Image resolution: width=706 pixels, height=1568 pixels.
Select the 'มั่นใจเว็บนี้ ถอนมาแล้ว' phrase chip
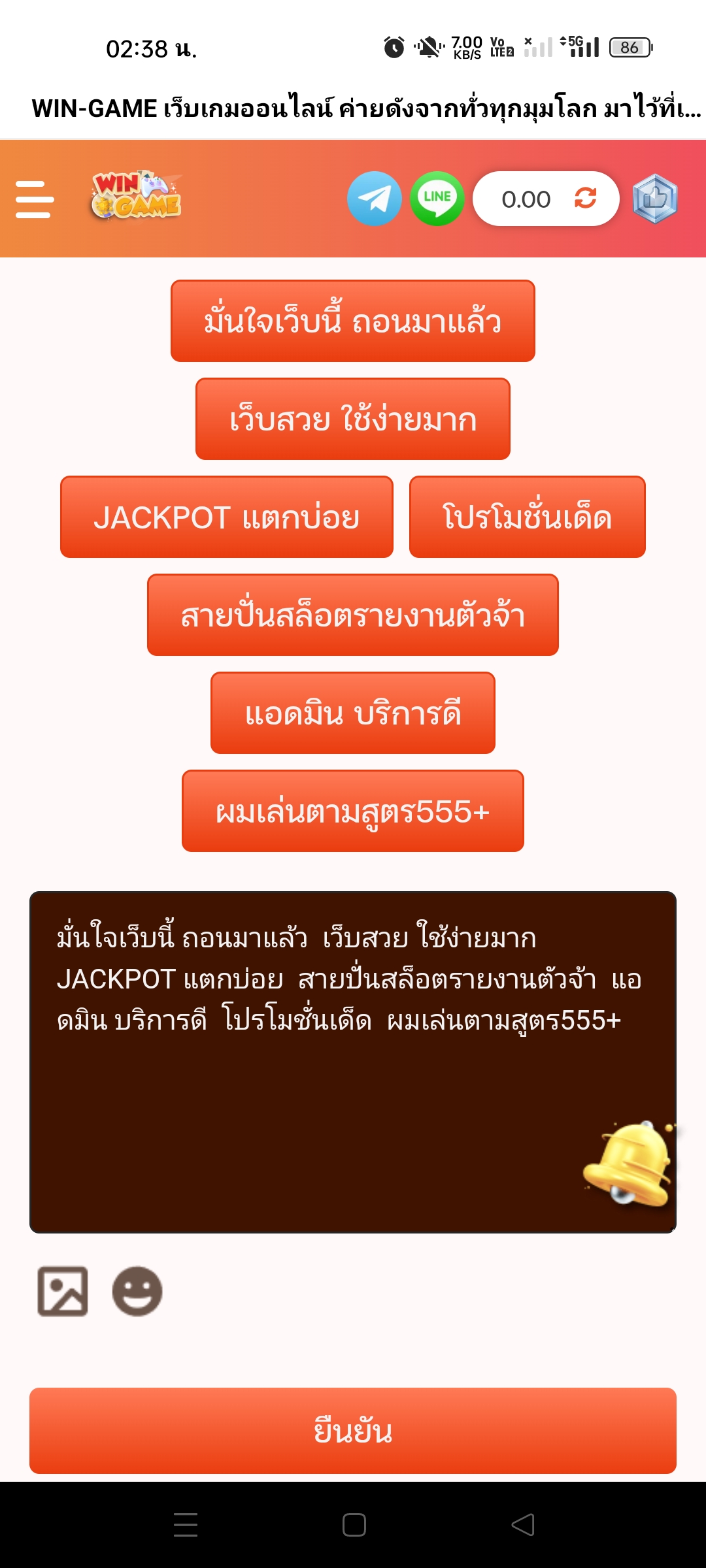[352, 321]
